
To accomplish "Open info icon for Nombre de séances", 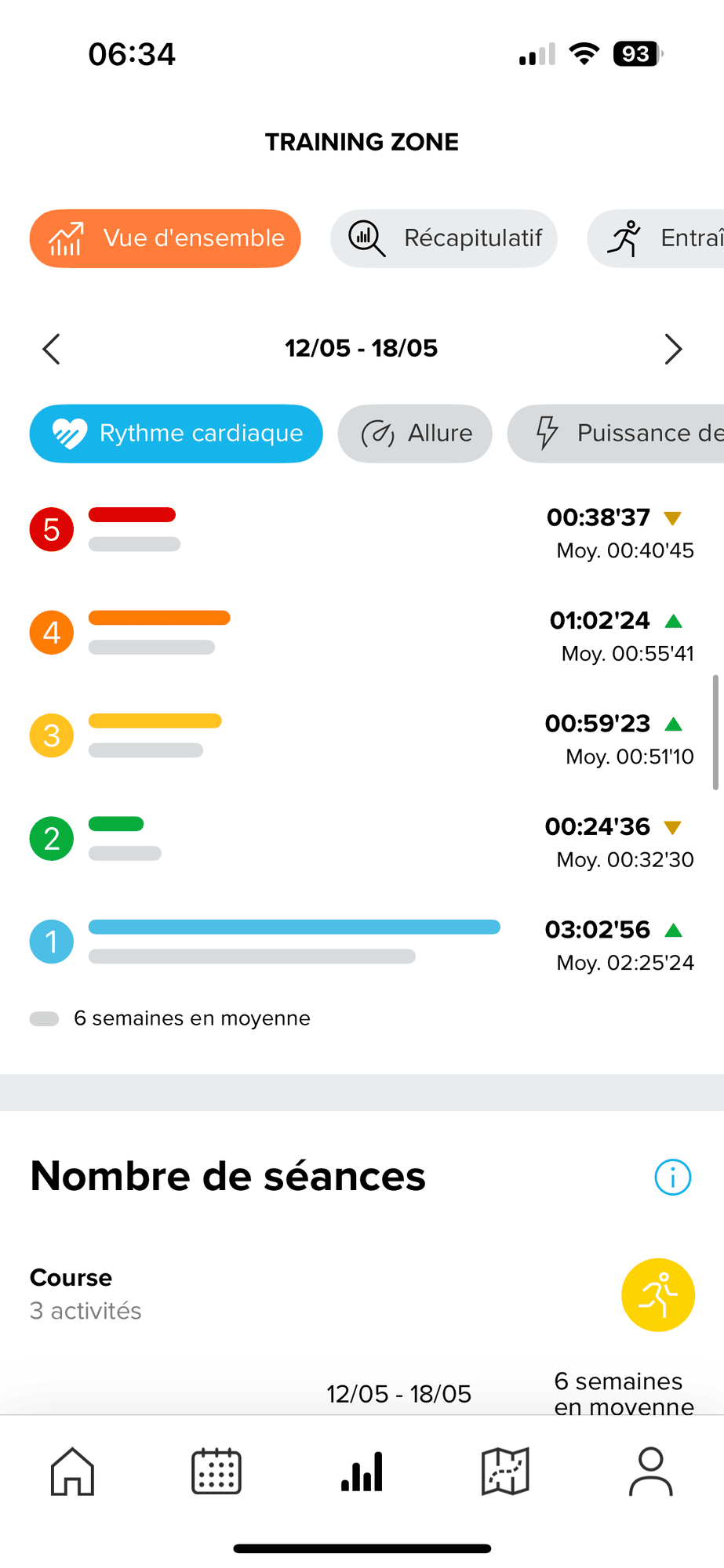I will click(673, 1177).
